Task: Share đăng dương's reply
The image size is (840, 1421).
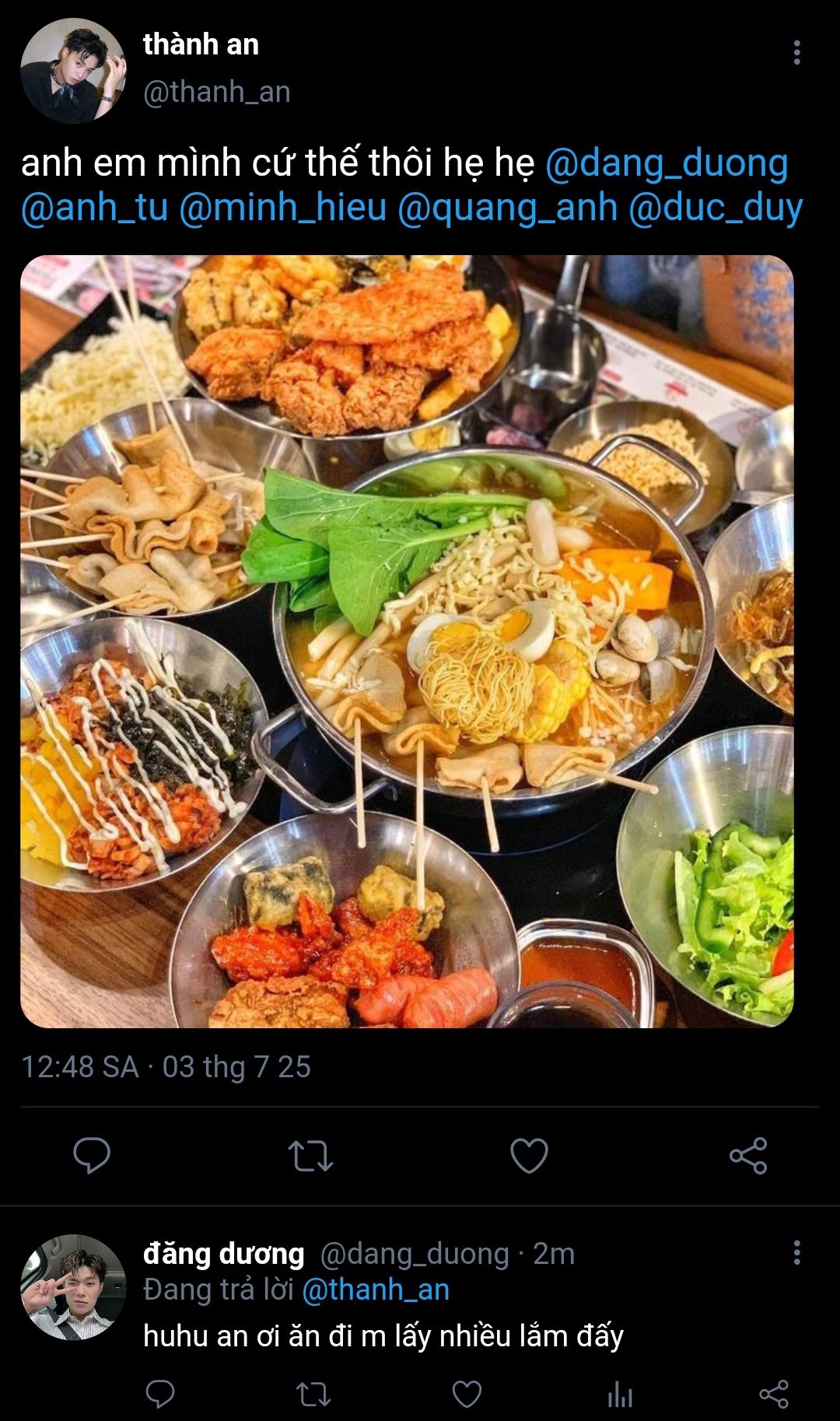Action: click(773, 1394)
